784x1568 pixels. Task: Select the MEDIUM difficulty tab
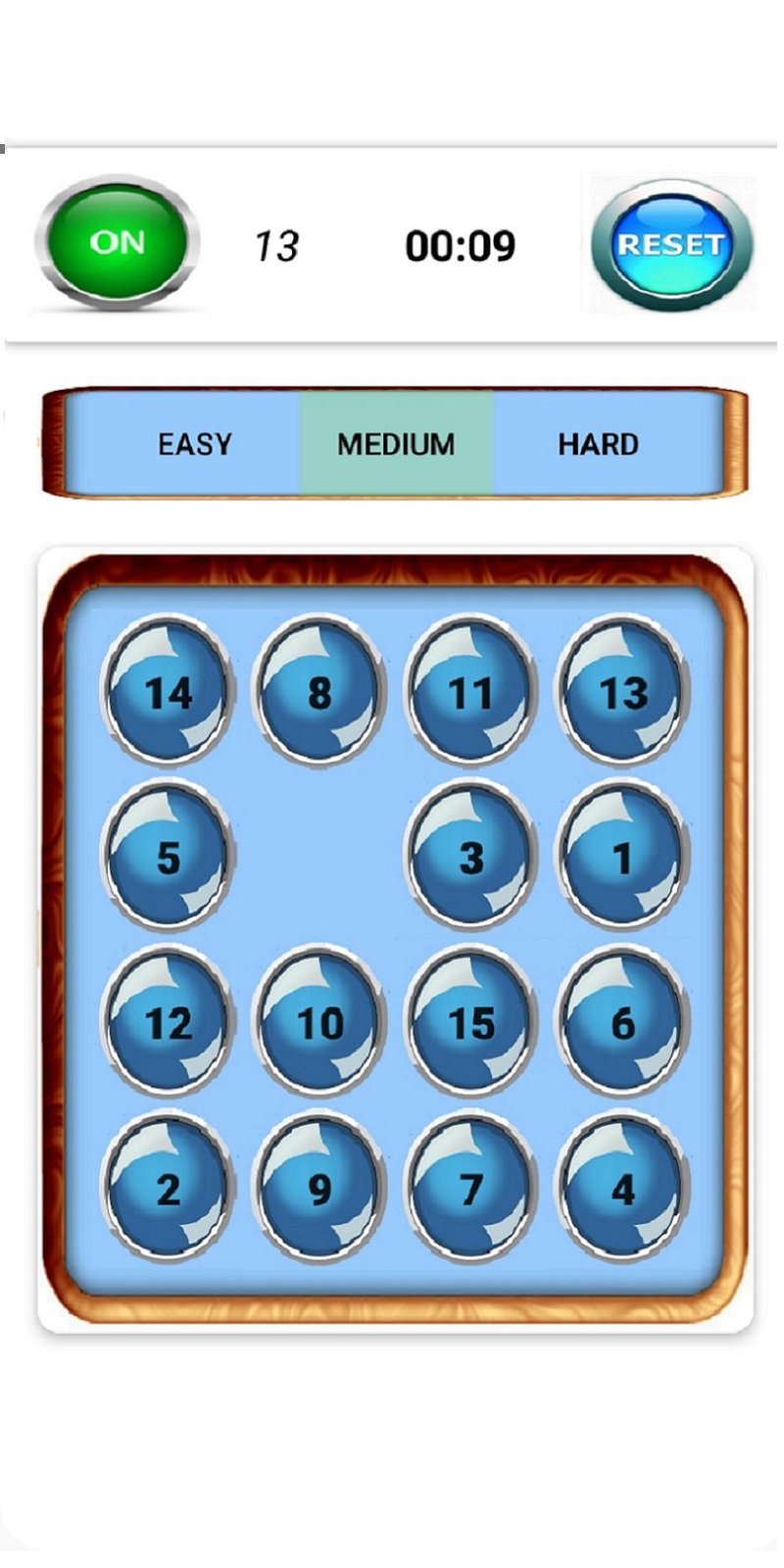pos(396,444)
